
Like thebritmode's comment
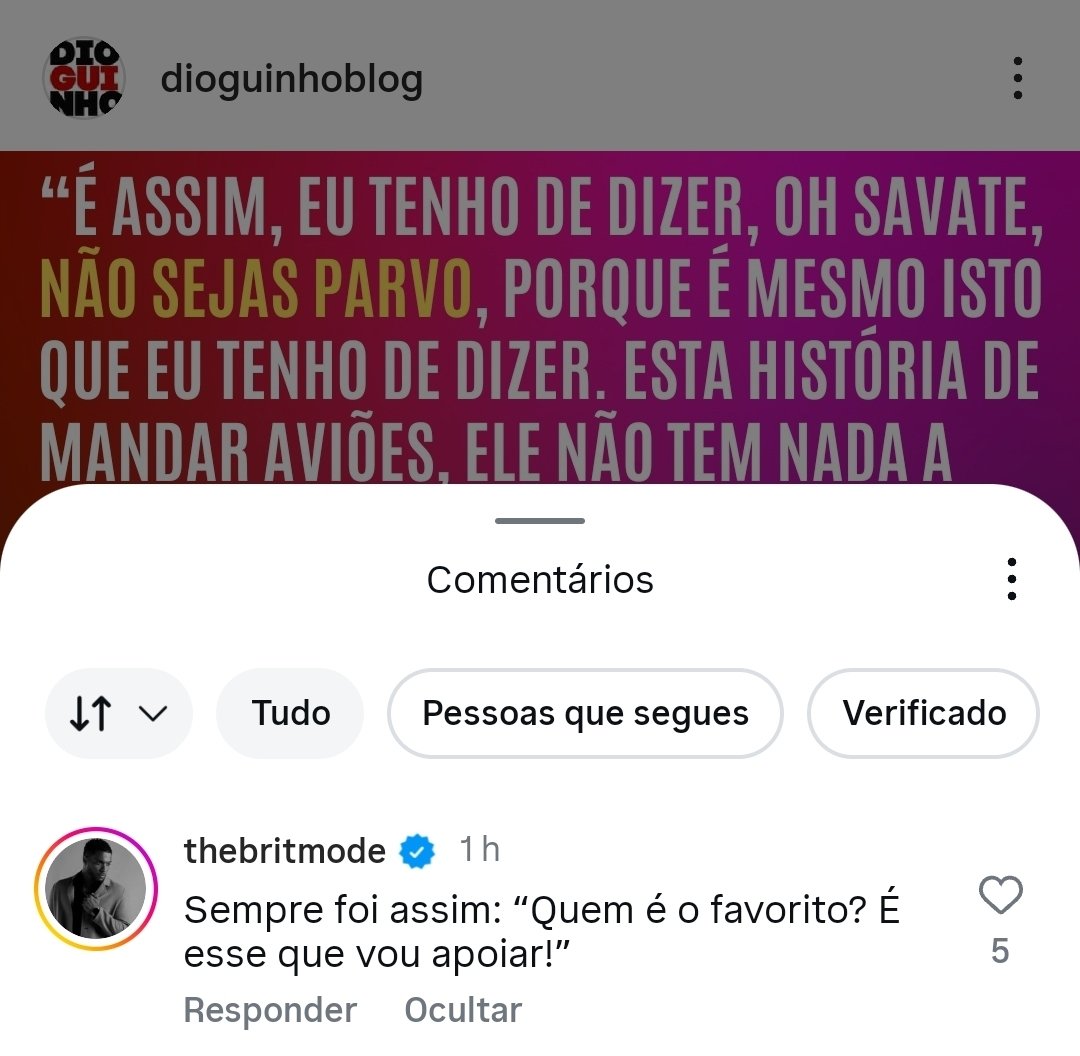pyautogui.click(x=1000, y=896)
